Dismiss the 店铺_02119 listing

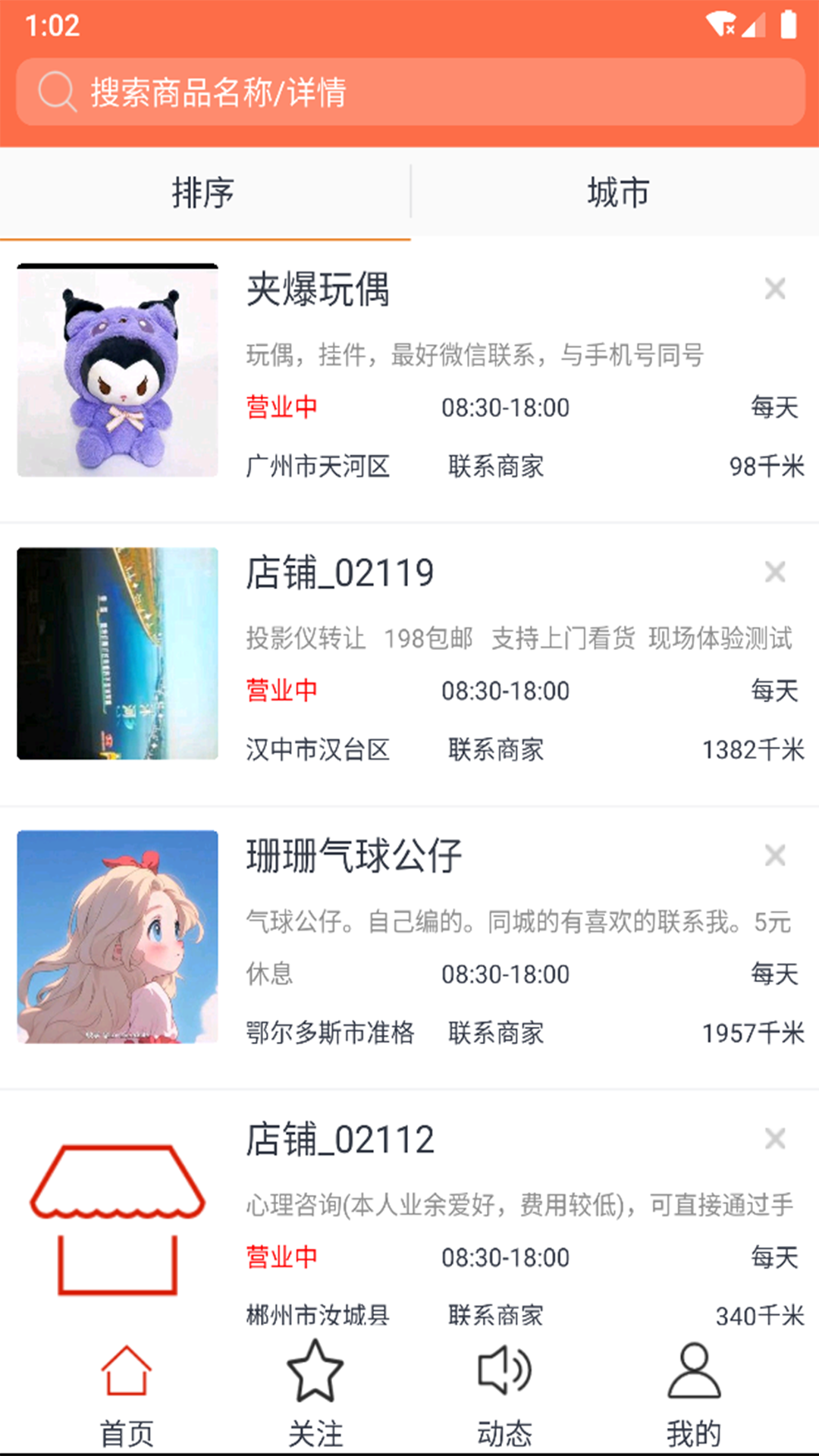pos(775,573)
